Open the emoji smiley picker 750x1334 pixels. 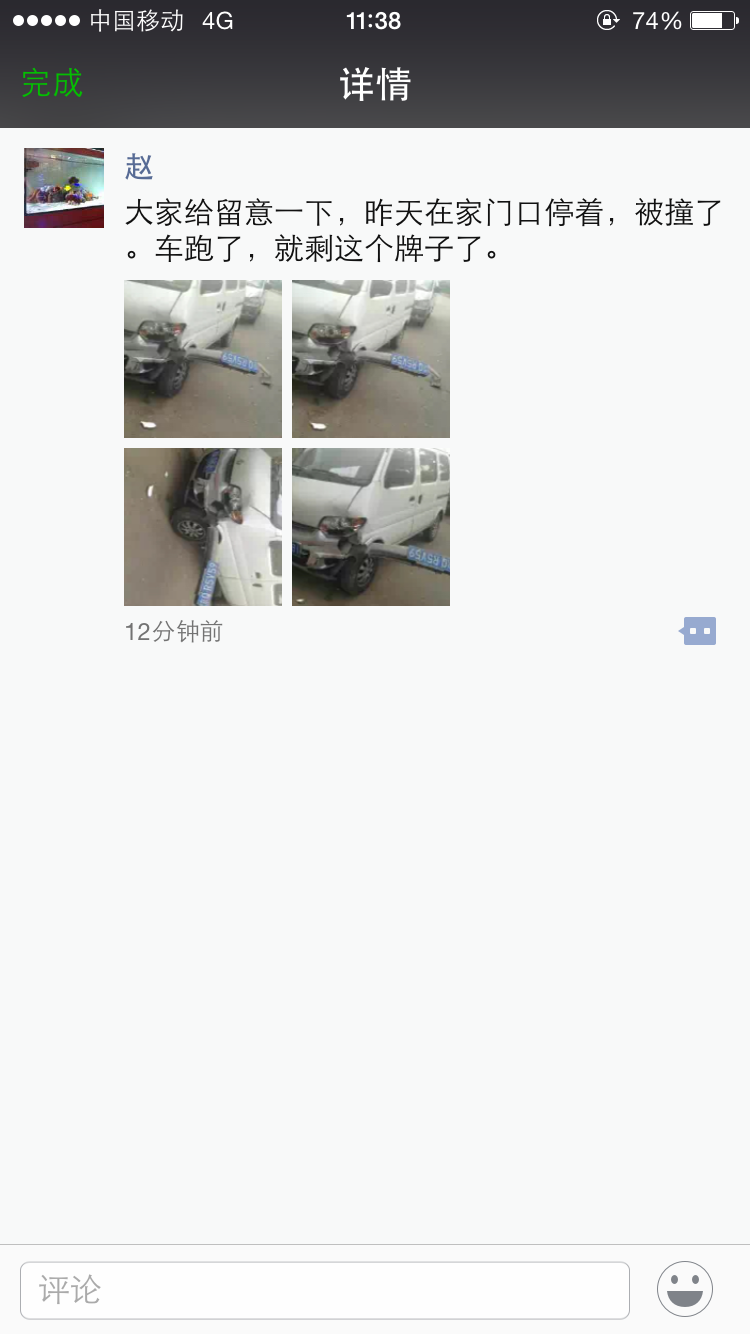click(685, 1289)
